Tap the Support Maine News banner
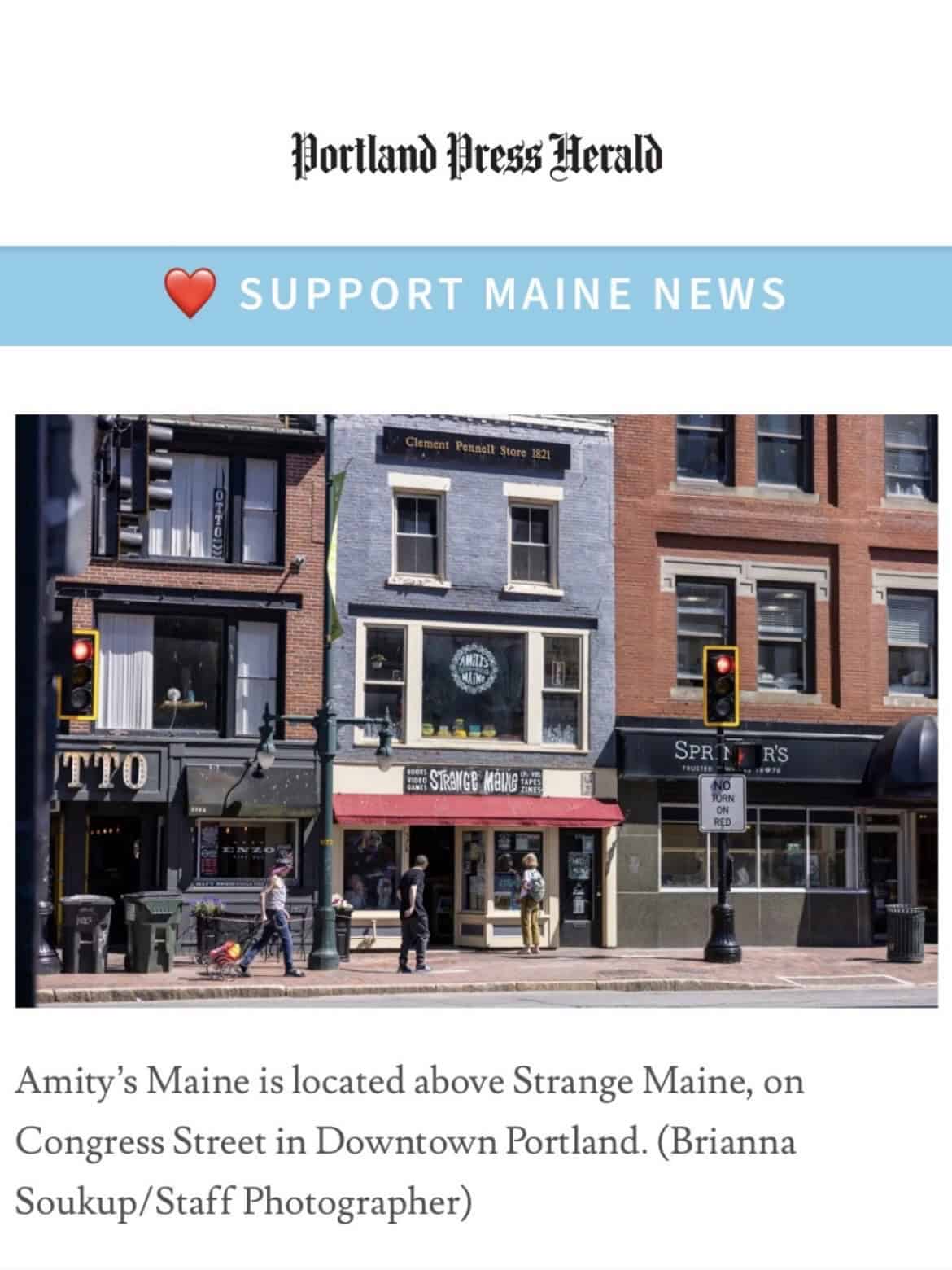The width and height of the screenshot is (952, 1270). pyautogui.click(x=476, y=296)
